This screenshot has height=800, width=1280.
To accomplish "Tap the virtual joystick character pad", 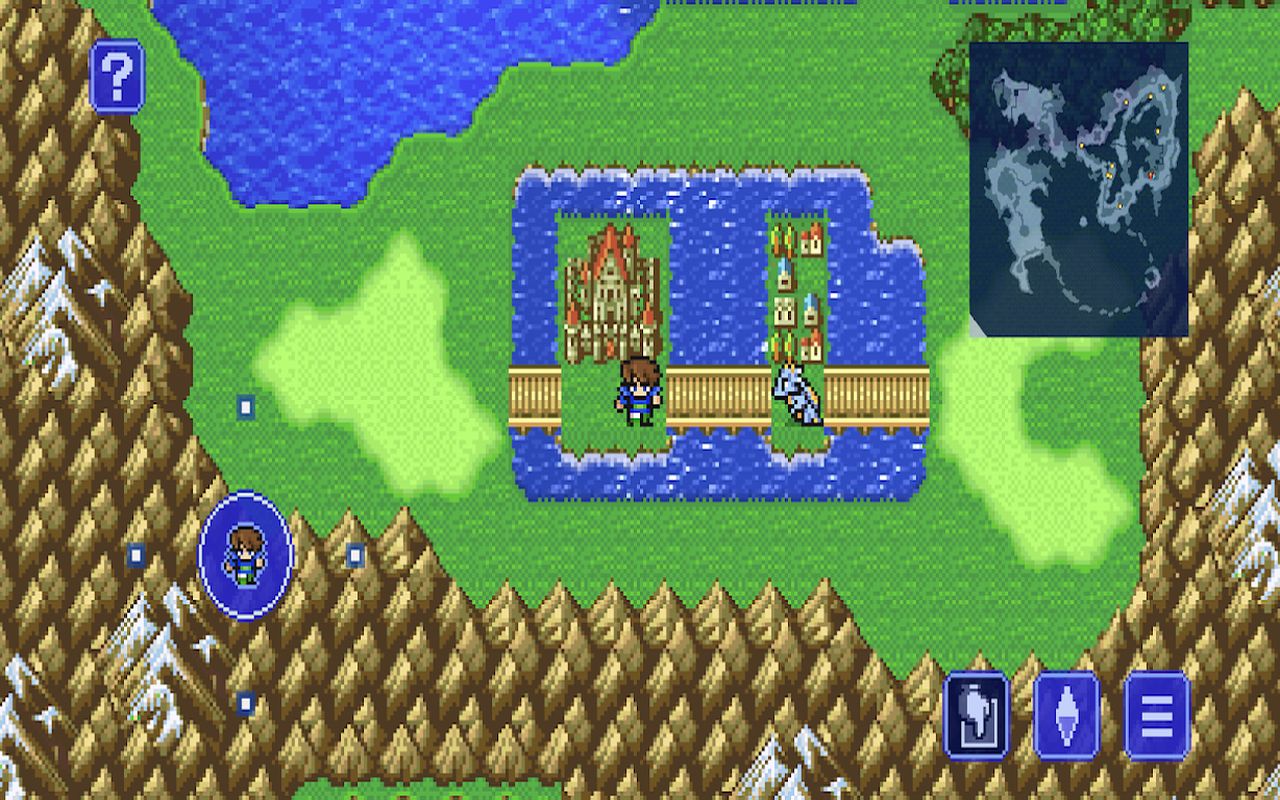I will click(246, 555).
